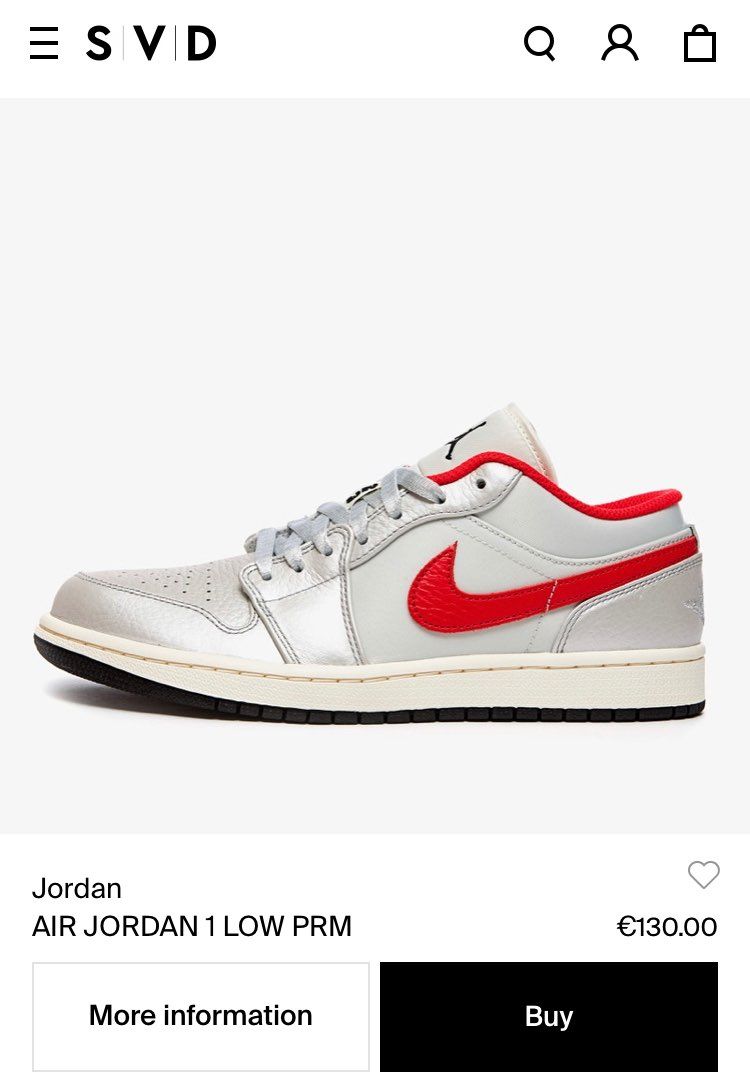This screenshot has height=1078, width=750.
Task: Add Air Jordan 1 Low to wishlist
Action: [704, 876]
